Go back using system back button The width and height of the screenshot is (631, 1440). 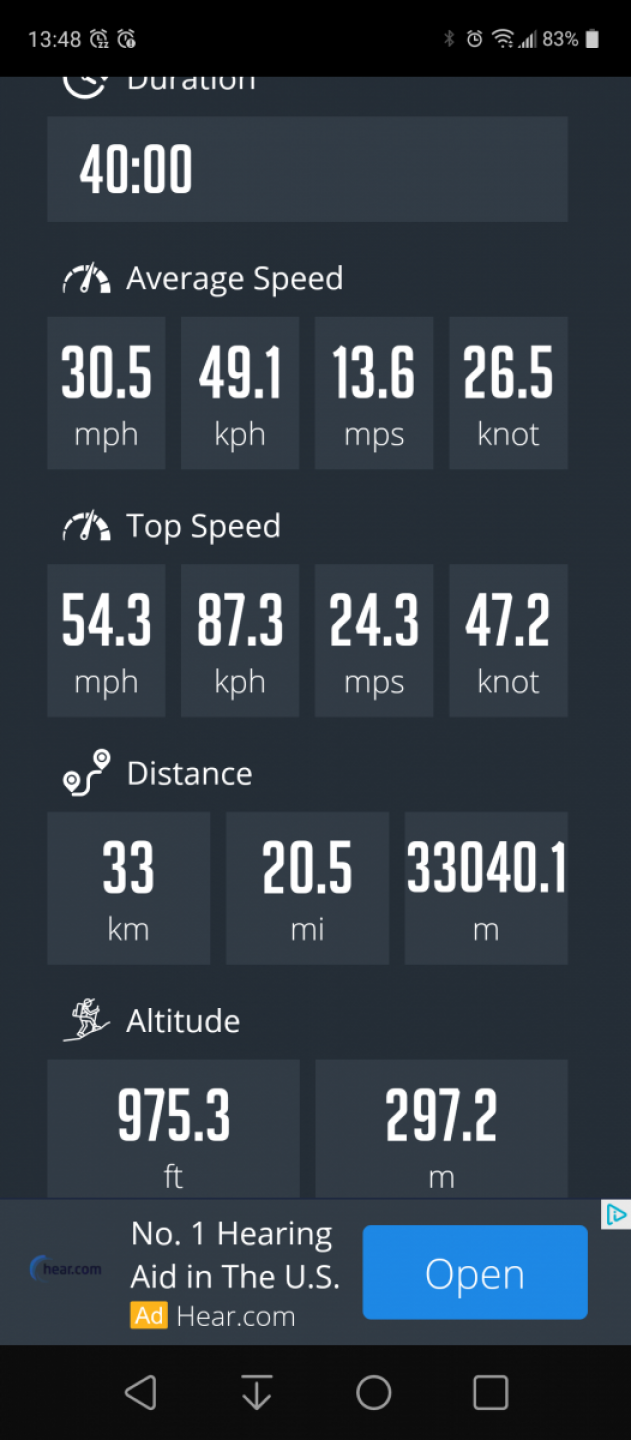(x=140, y=1392)
